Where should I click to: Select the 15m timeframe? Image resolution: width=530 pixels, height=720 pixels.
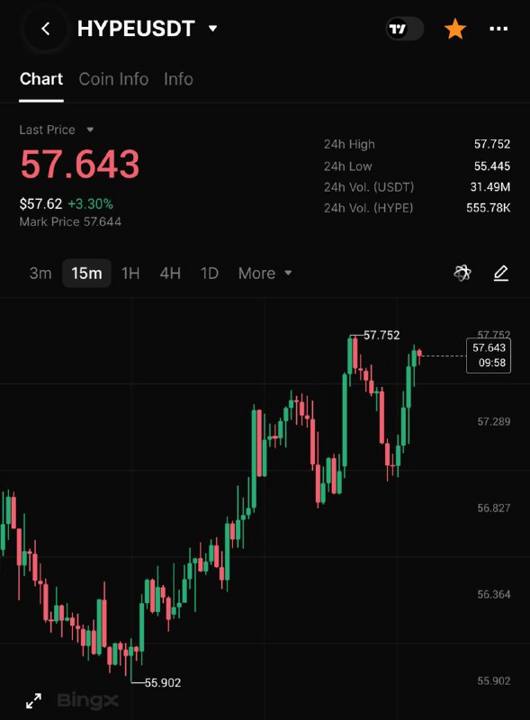click(86, 273)
